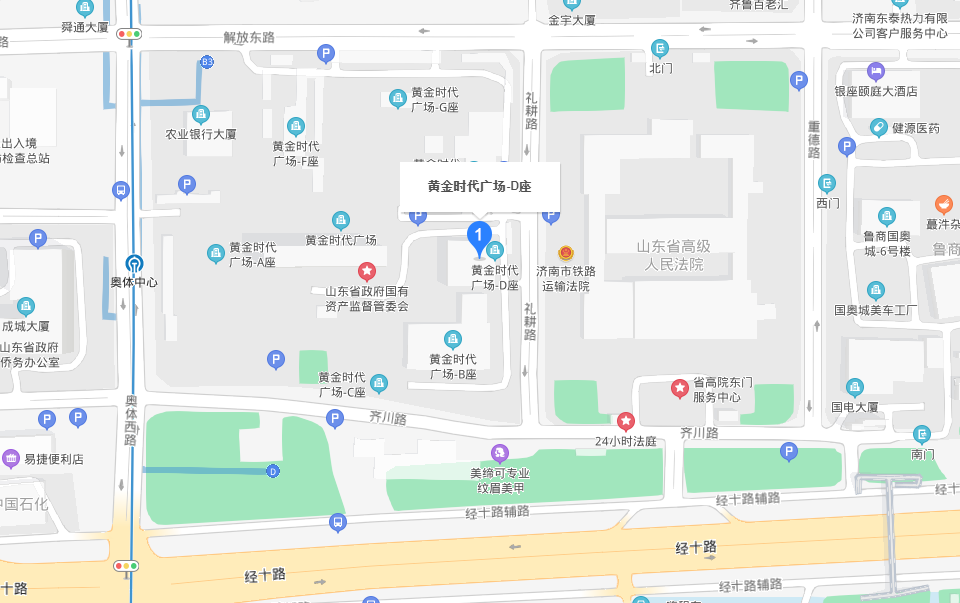The image size is (960, 603).
Task: Tap the 黄金时代广场-B座 building icon
Action: pos(453,338)
